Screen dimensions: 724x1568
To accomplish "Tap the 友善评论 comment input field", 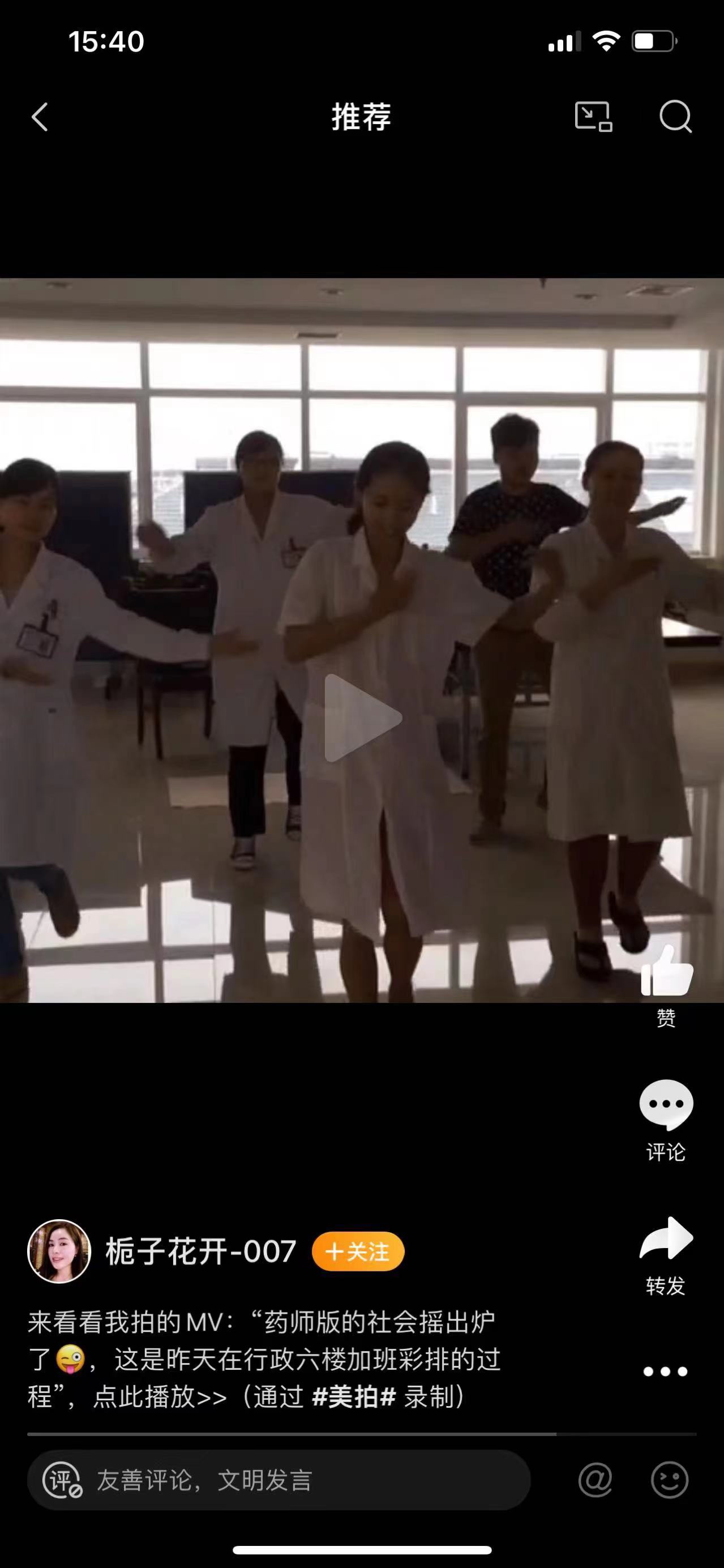I will 279,1480.
